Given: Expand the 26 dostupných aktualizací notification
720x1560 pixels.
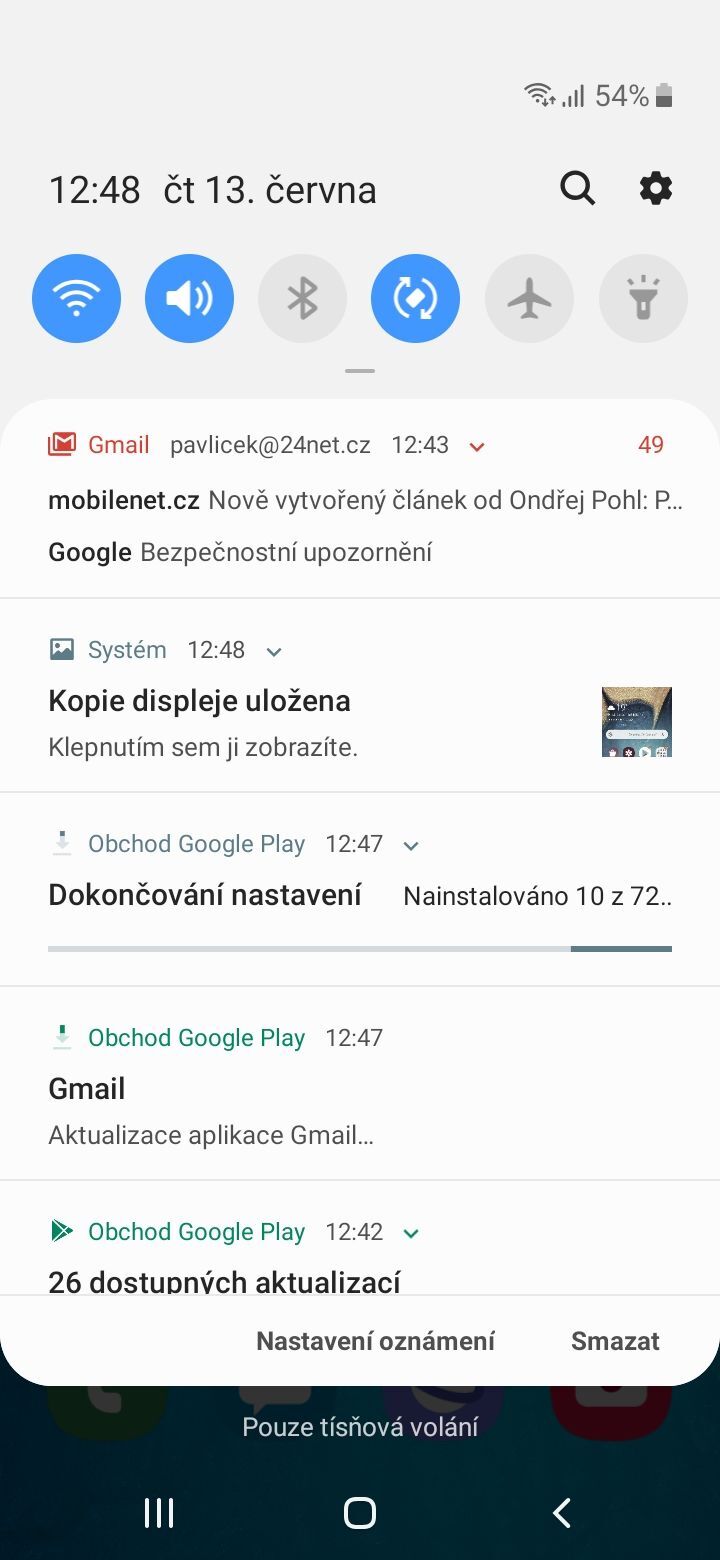Looking at the screenshot, I should coord(410,1233).
